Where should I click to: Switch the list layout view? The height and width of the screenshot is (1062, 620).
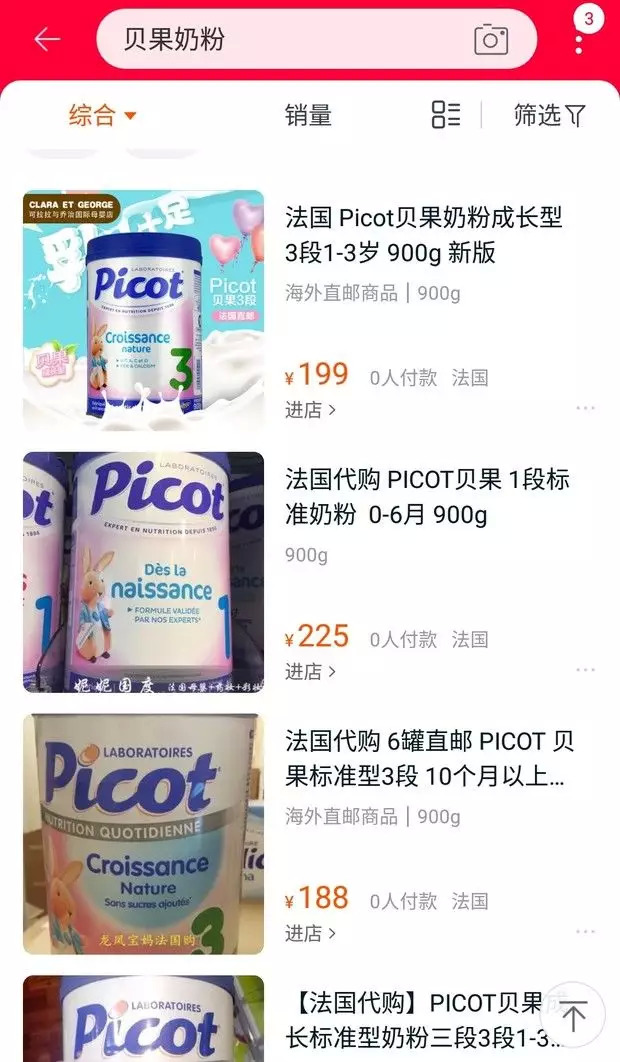[x=446, y=115]
